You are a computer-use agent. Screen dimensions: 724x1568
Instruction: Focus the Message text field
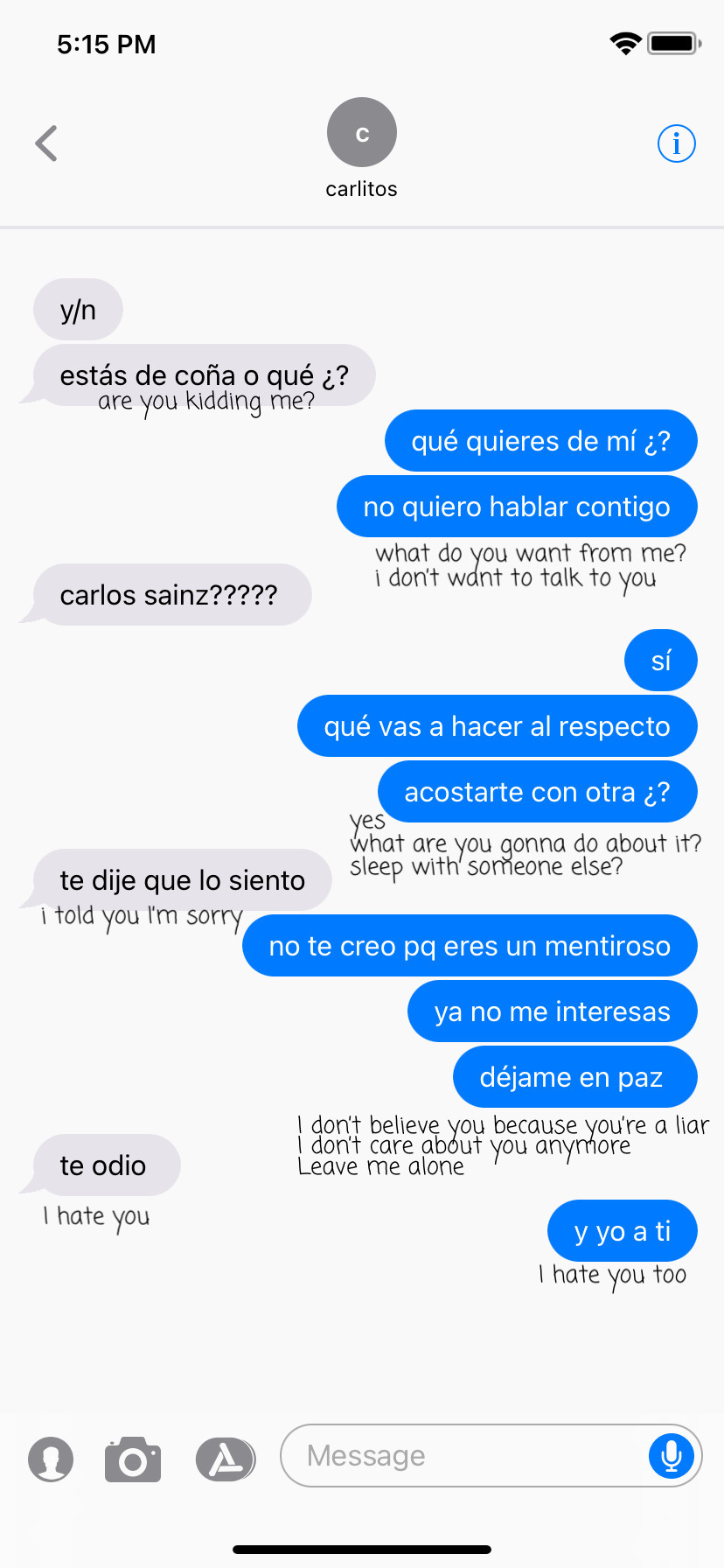(463, 1456)
